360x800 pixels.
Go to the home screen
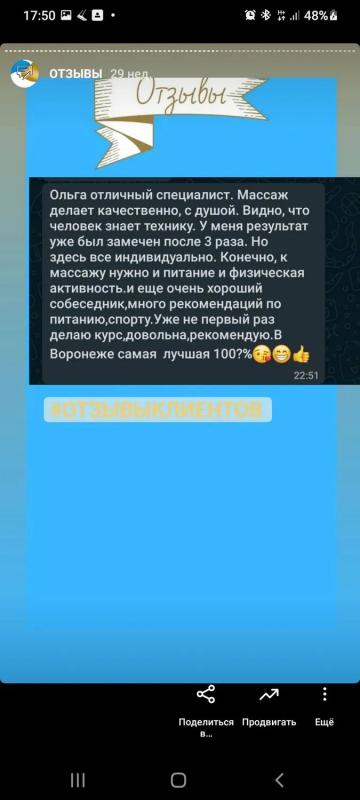click(x=178, y=780)
